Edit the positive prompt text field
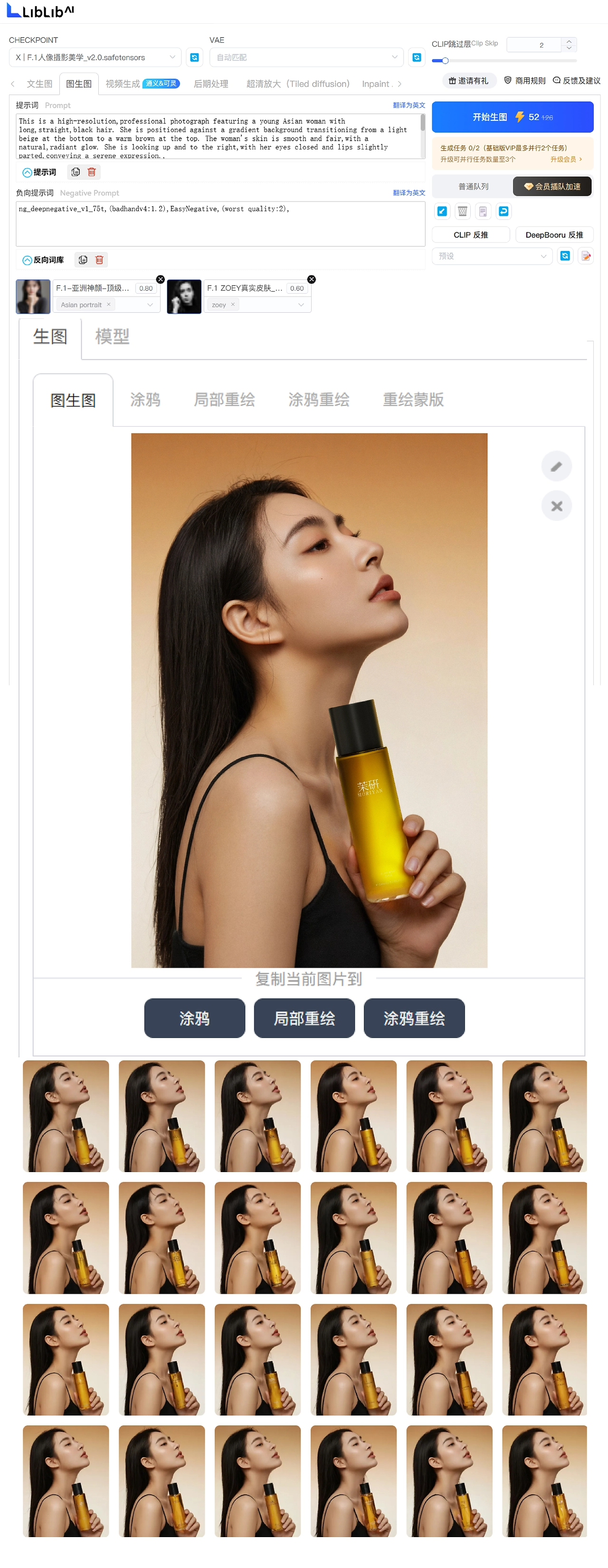Screen dimensions: 608x1568 click(x=218, y=137)
